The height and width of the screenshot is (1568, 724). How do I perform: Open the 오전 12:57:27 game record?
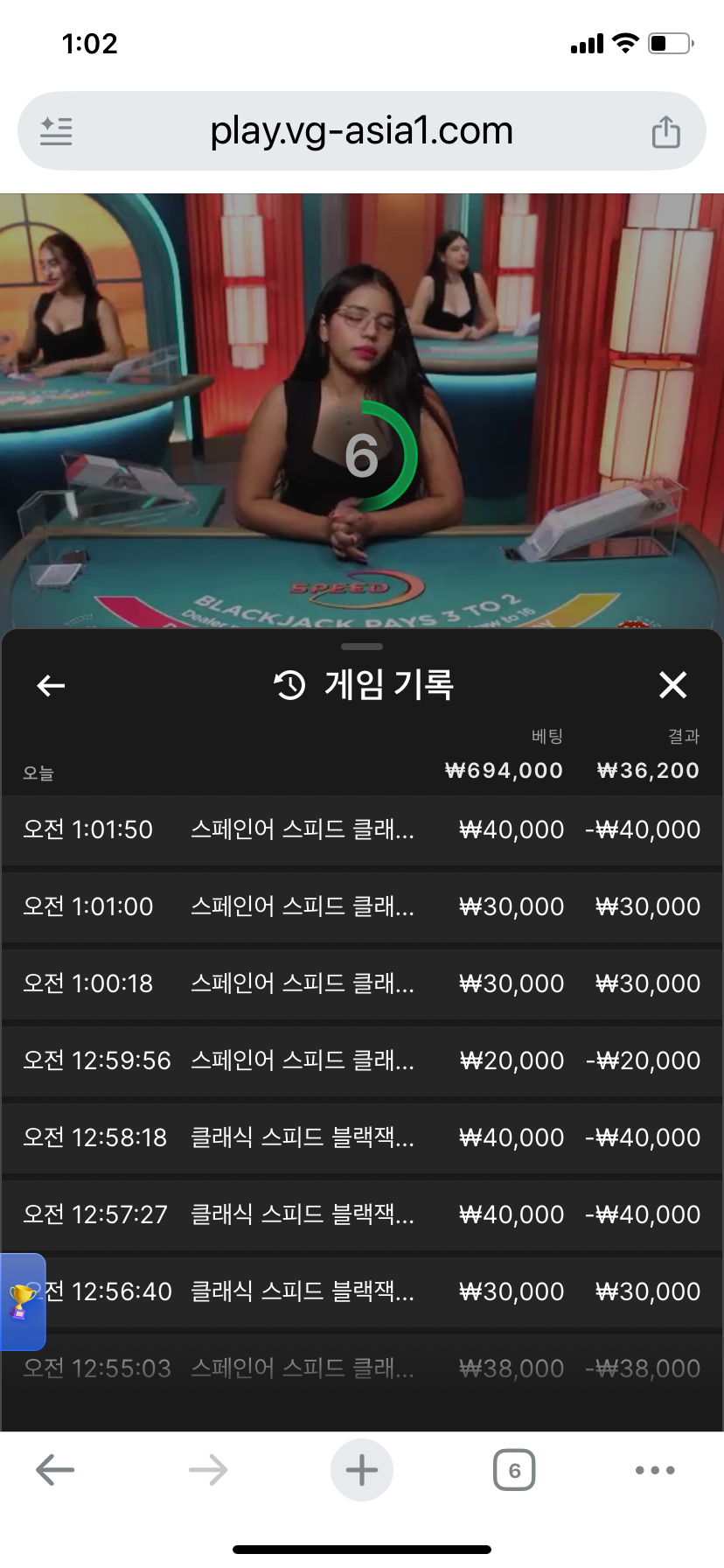click(362, 1214)
